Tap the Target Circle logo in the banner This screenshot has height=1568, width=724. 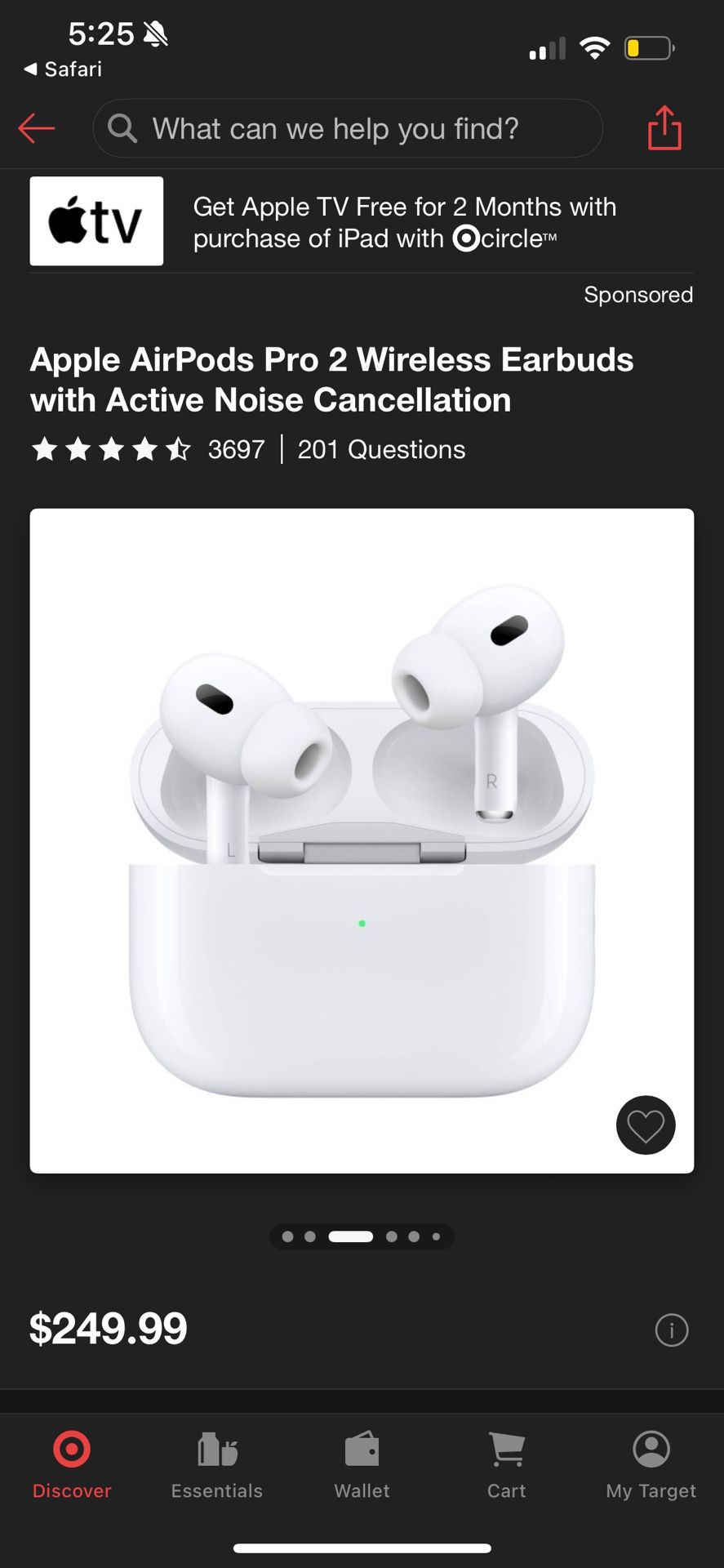coord(468,239)
